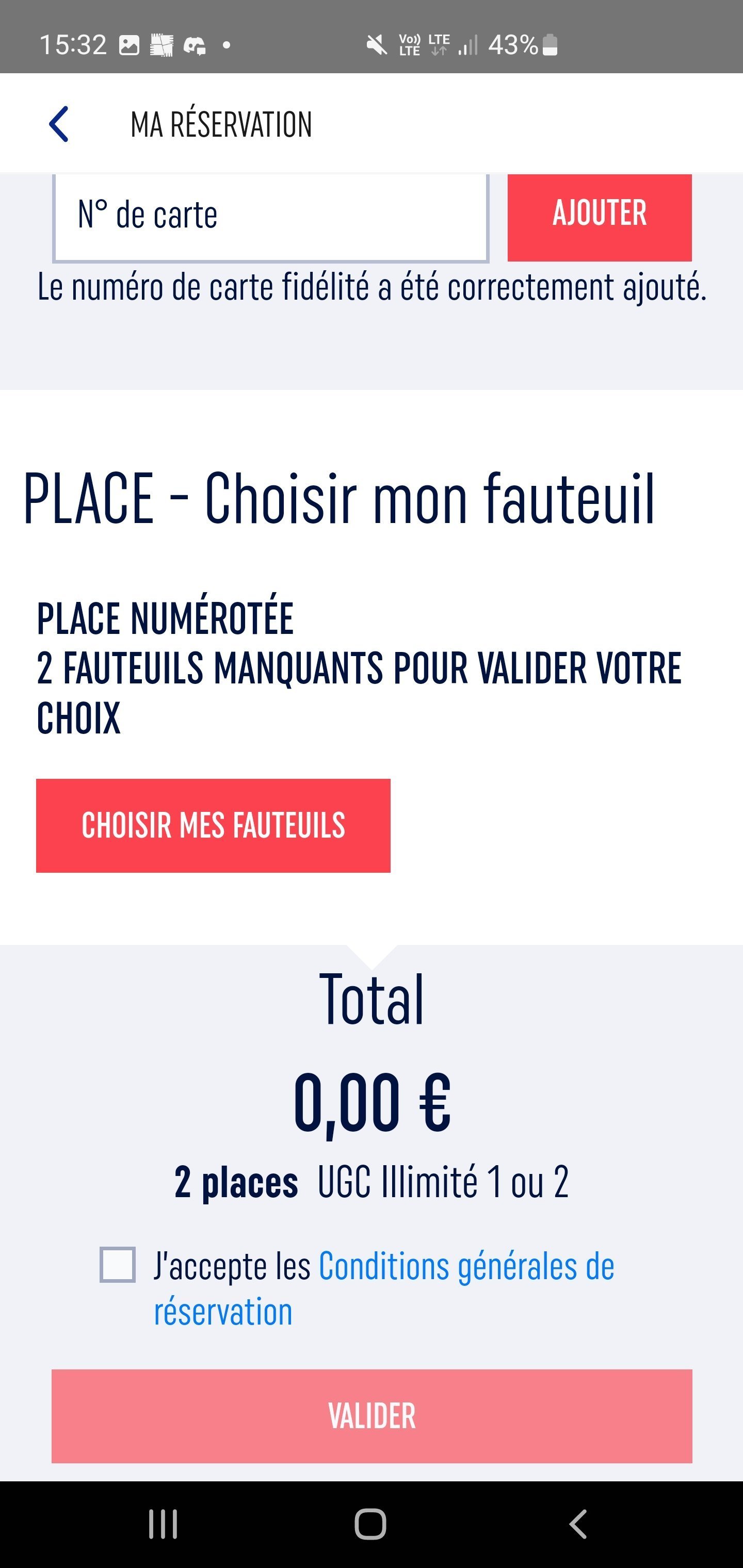Check the J'accepte les conditions box
Image resolution: width=743 pixels, height=1568 pixels.
pos(118,1265)
